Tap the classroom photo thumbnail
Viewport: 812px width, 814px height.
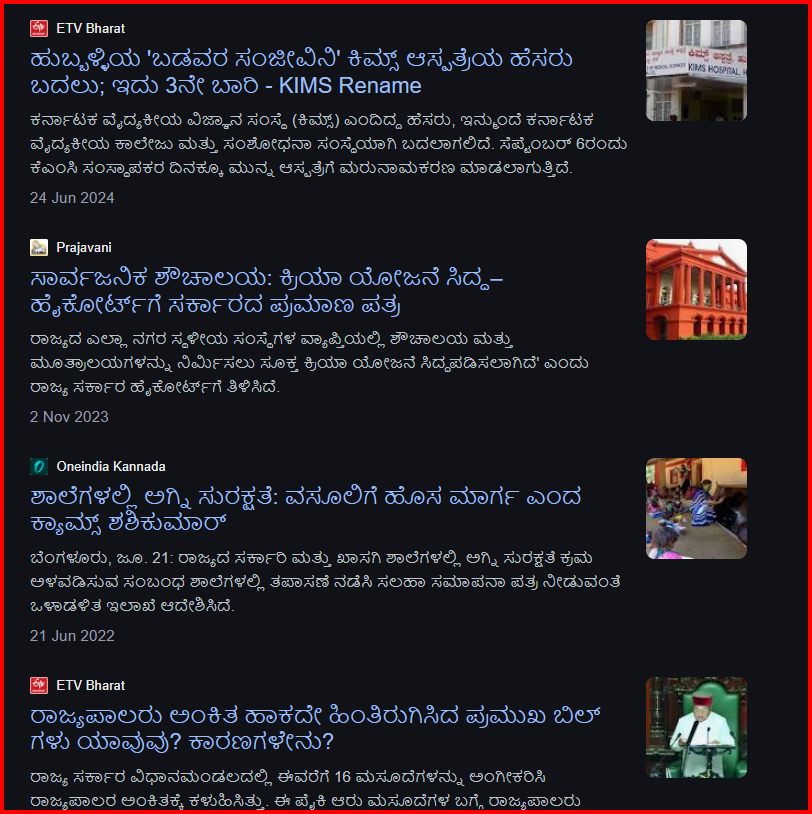coord(696,508)
